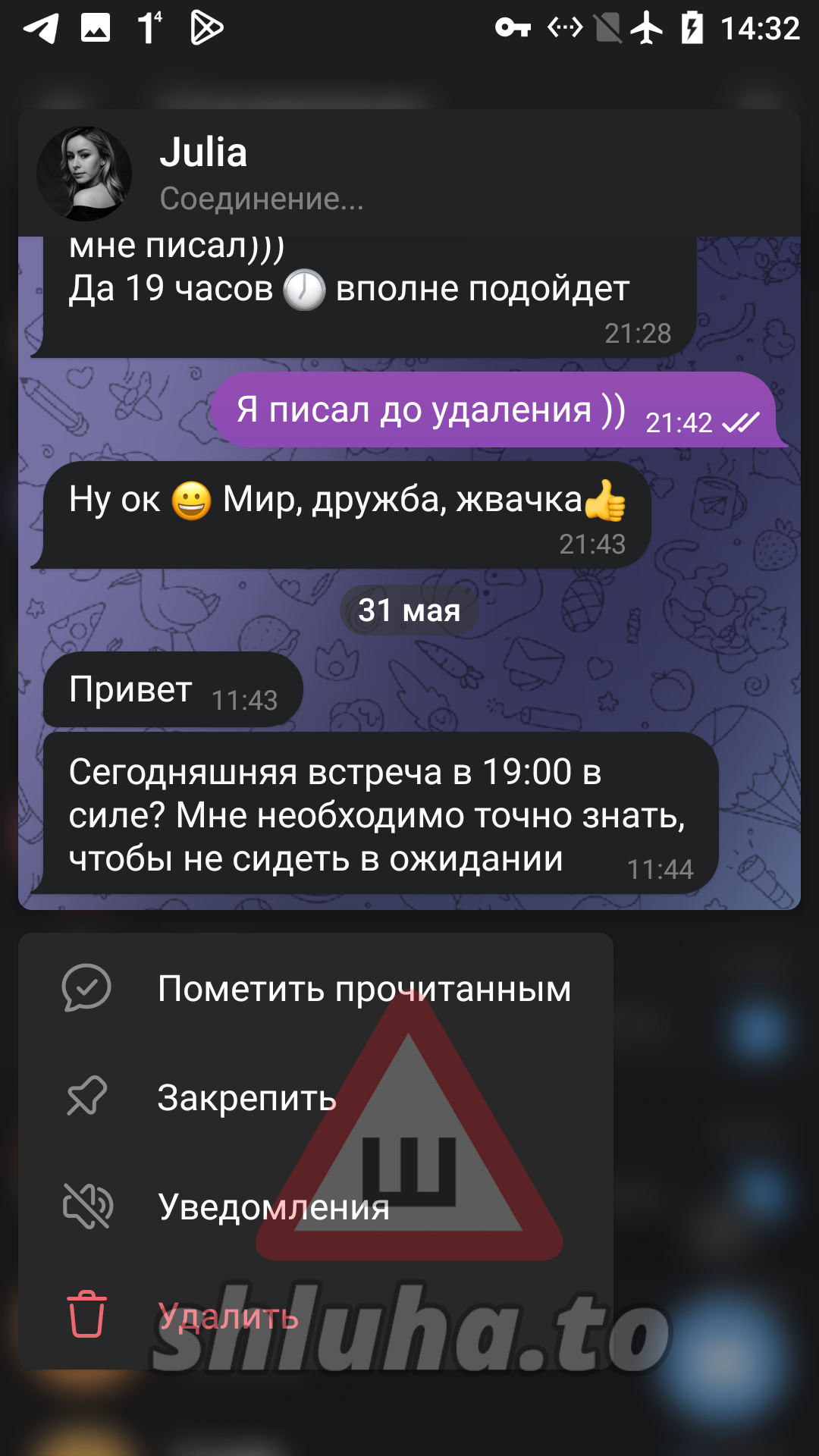Select "Пометить прочитанным" option
Image resolution: width=819 pixels, height=1456 pixels.
point(315,989)
